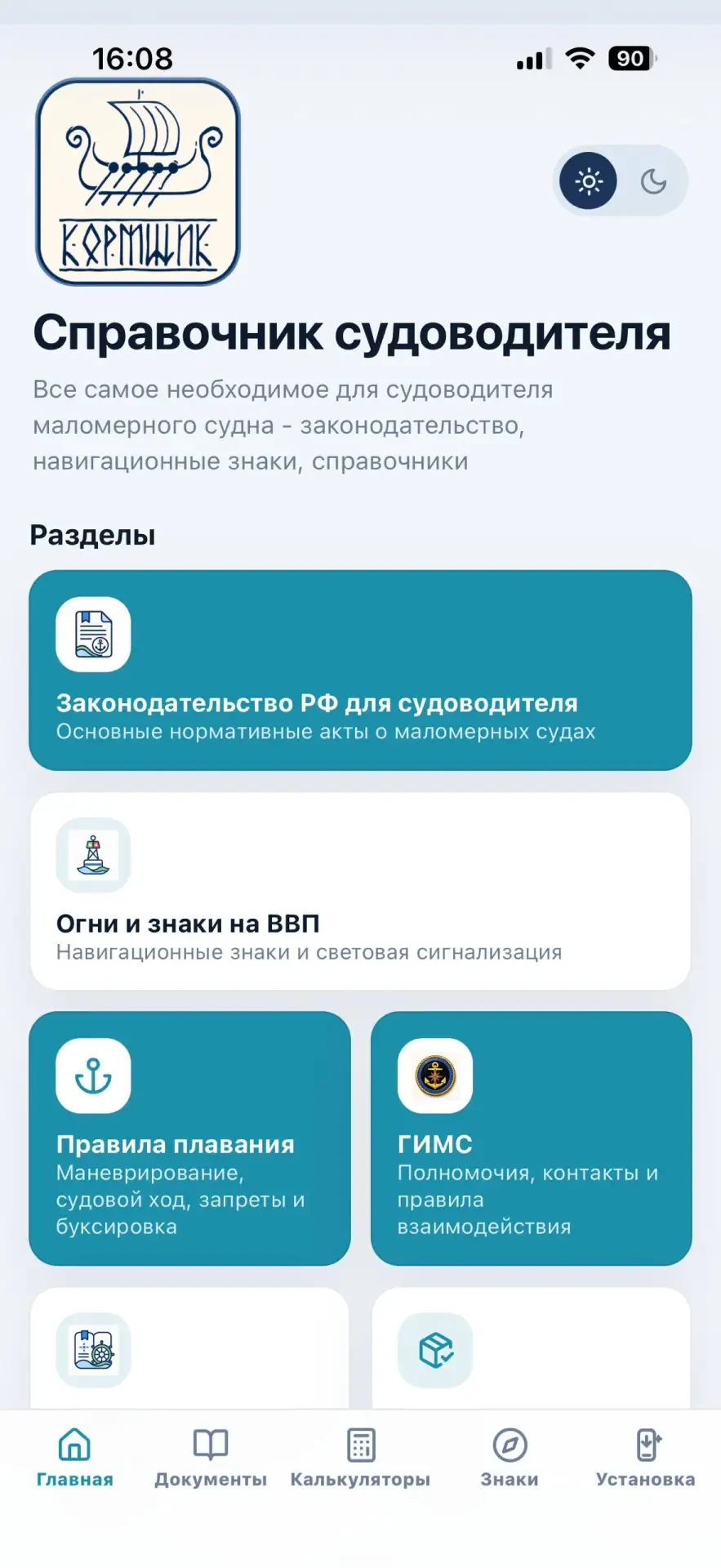Switch to the Документы tab
Viewport: 721px width, 1568px height.
(x=211, y=1458)
